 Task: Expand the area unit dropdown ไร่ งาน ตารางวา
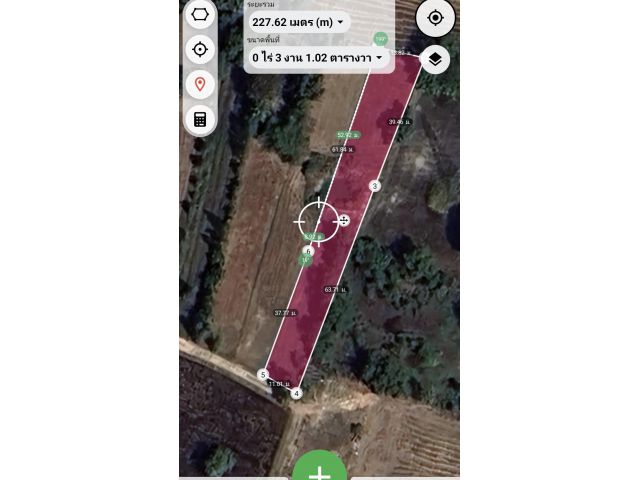[x=317, y=58]
